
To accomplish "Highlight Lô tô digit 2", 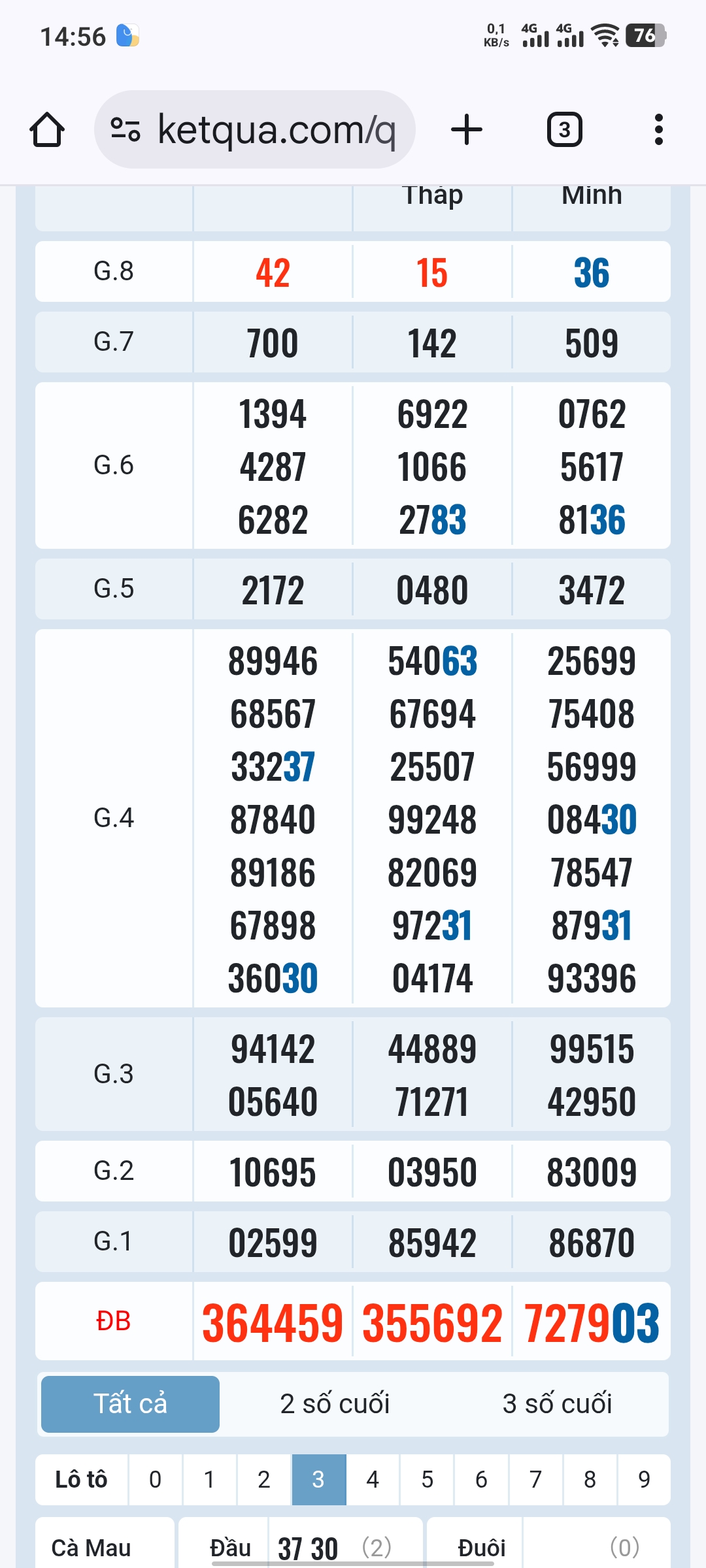I will [x=263, y=1479].
